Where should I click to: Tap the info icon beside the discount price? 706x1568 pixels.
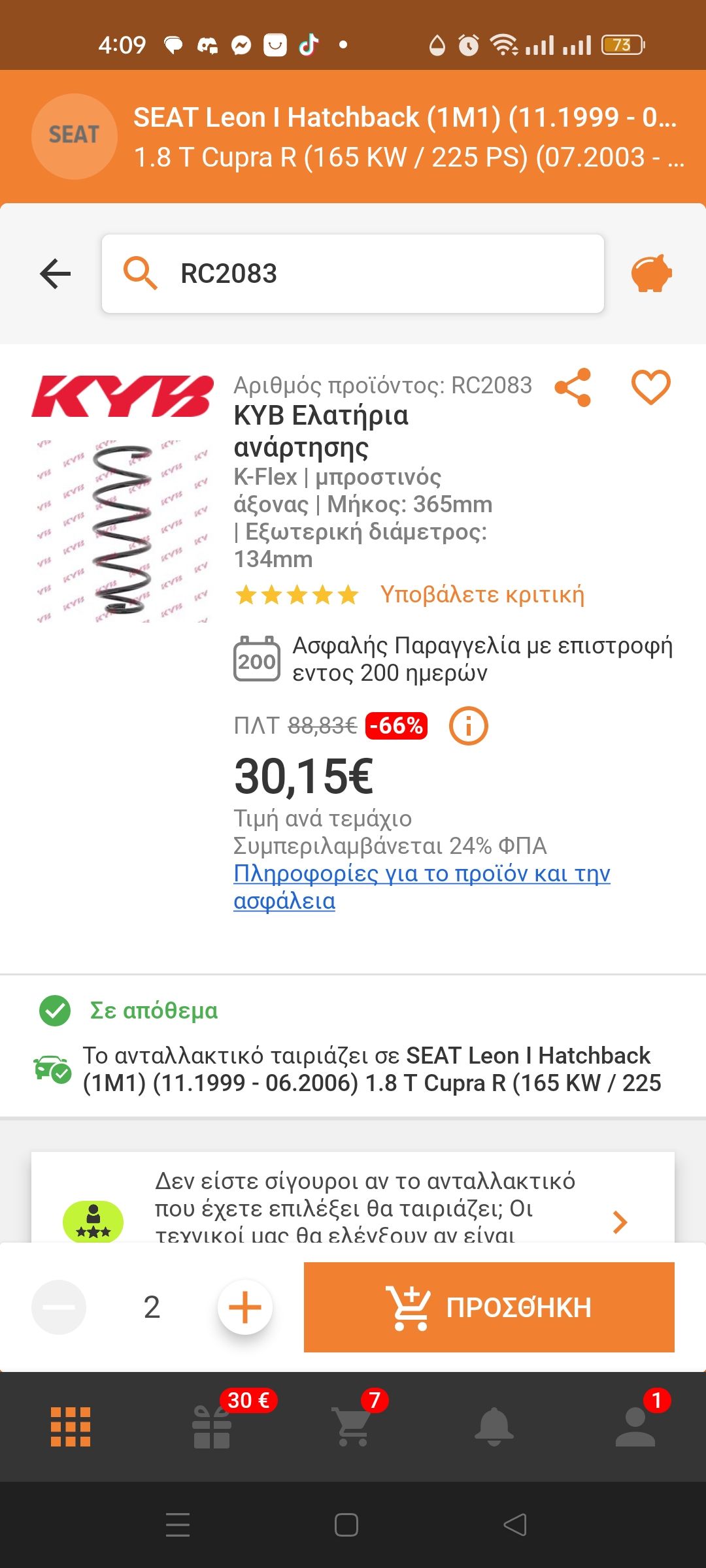coord(469,725)
